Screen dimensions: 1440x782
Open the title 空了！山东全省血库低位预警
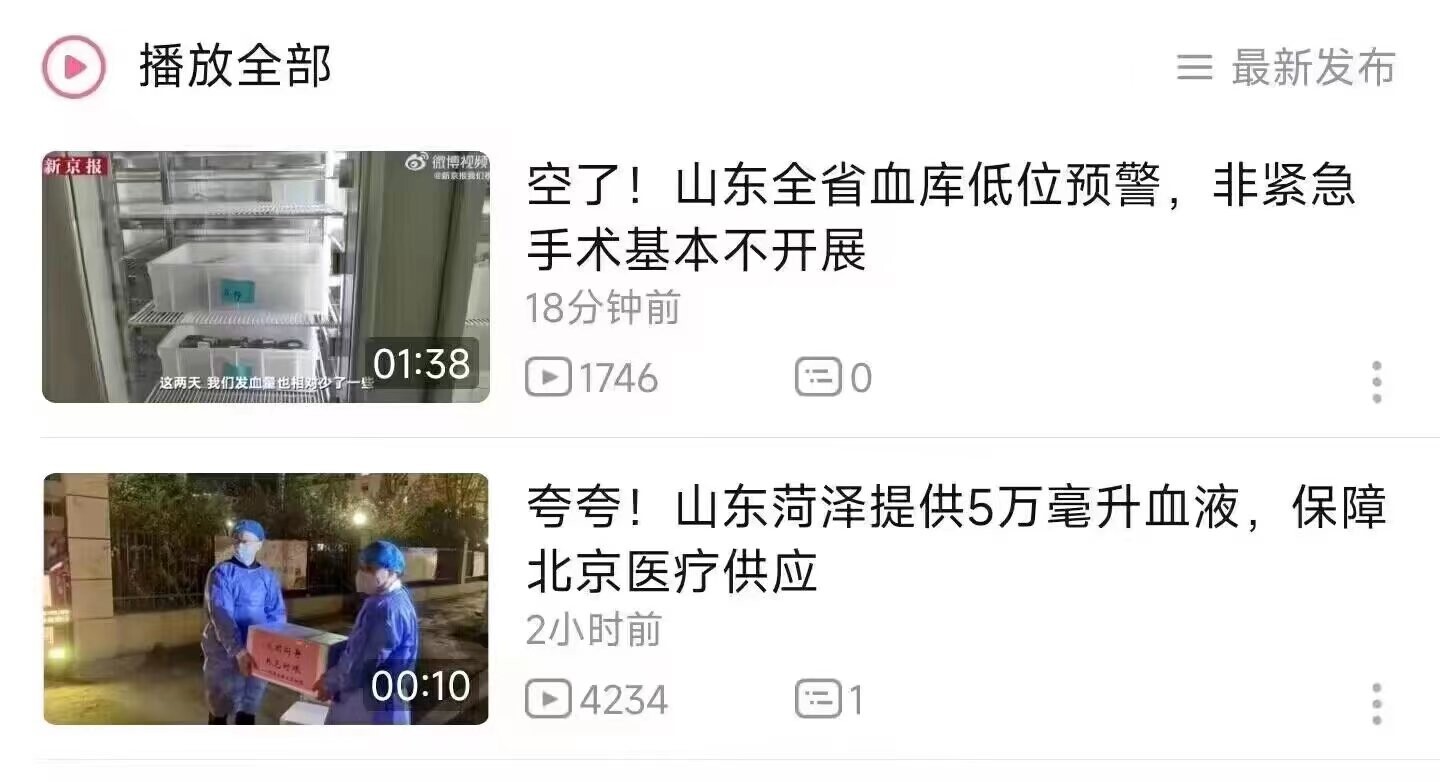pyautogui.click(x=940, y=218)
